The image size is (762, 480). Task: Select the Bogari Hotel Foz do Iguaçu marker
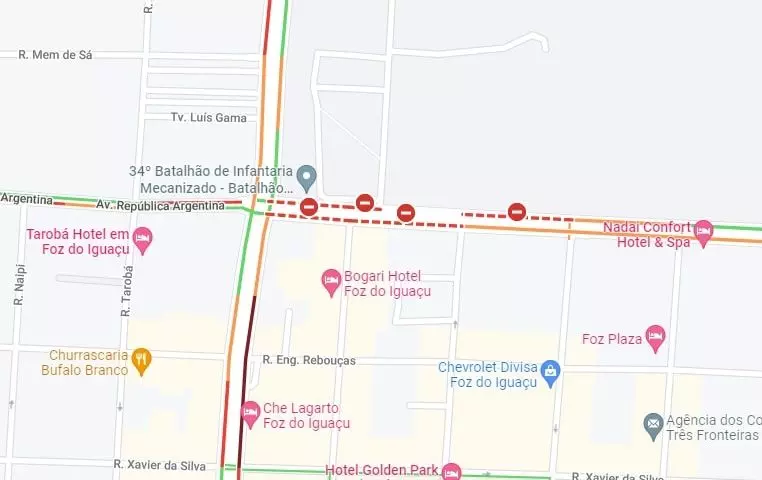coord(331,282)
